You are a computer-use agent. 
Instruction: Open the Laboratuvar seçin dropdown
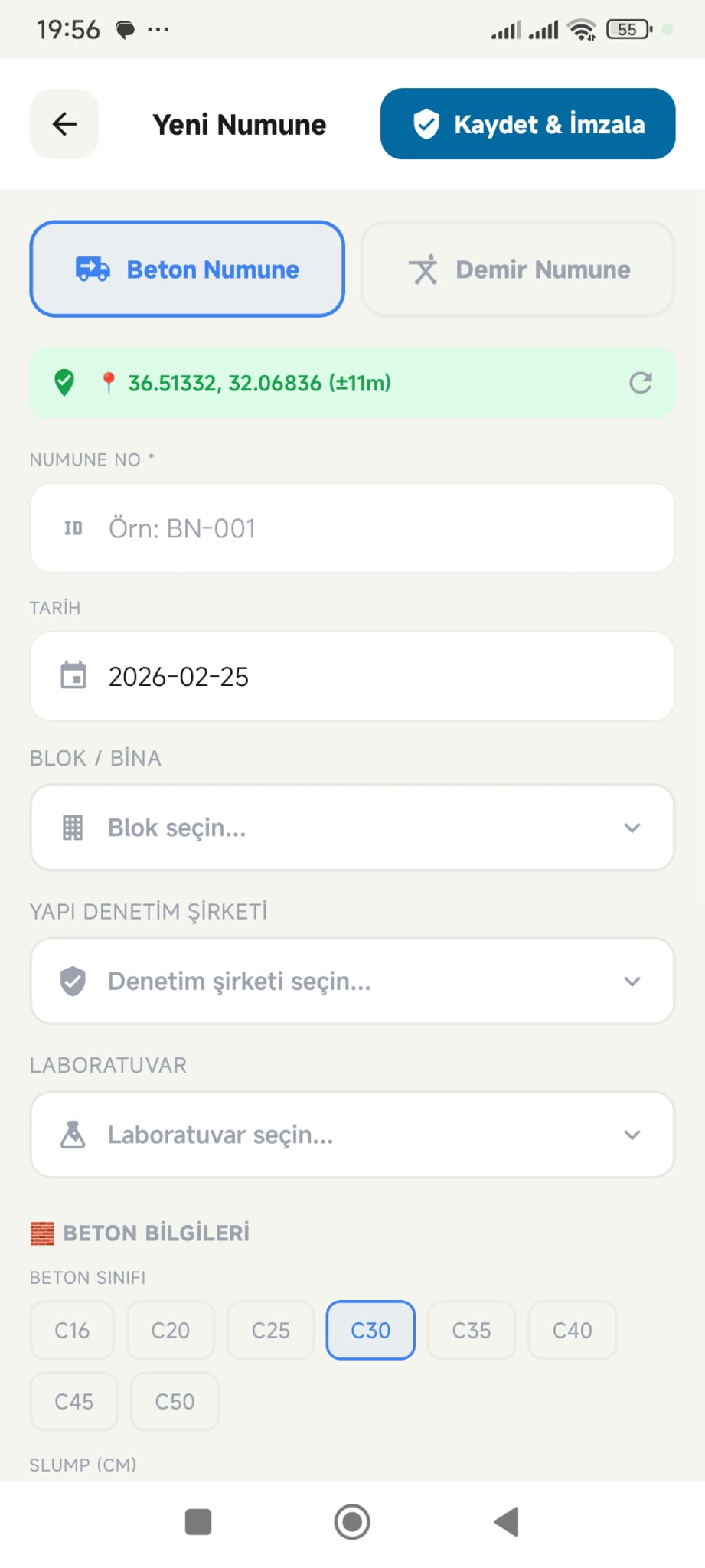pyautogui.click(x=351, y=1134)
